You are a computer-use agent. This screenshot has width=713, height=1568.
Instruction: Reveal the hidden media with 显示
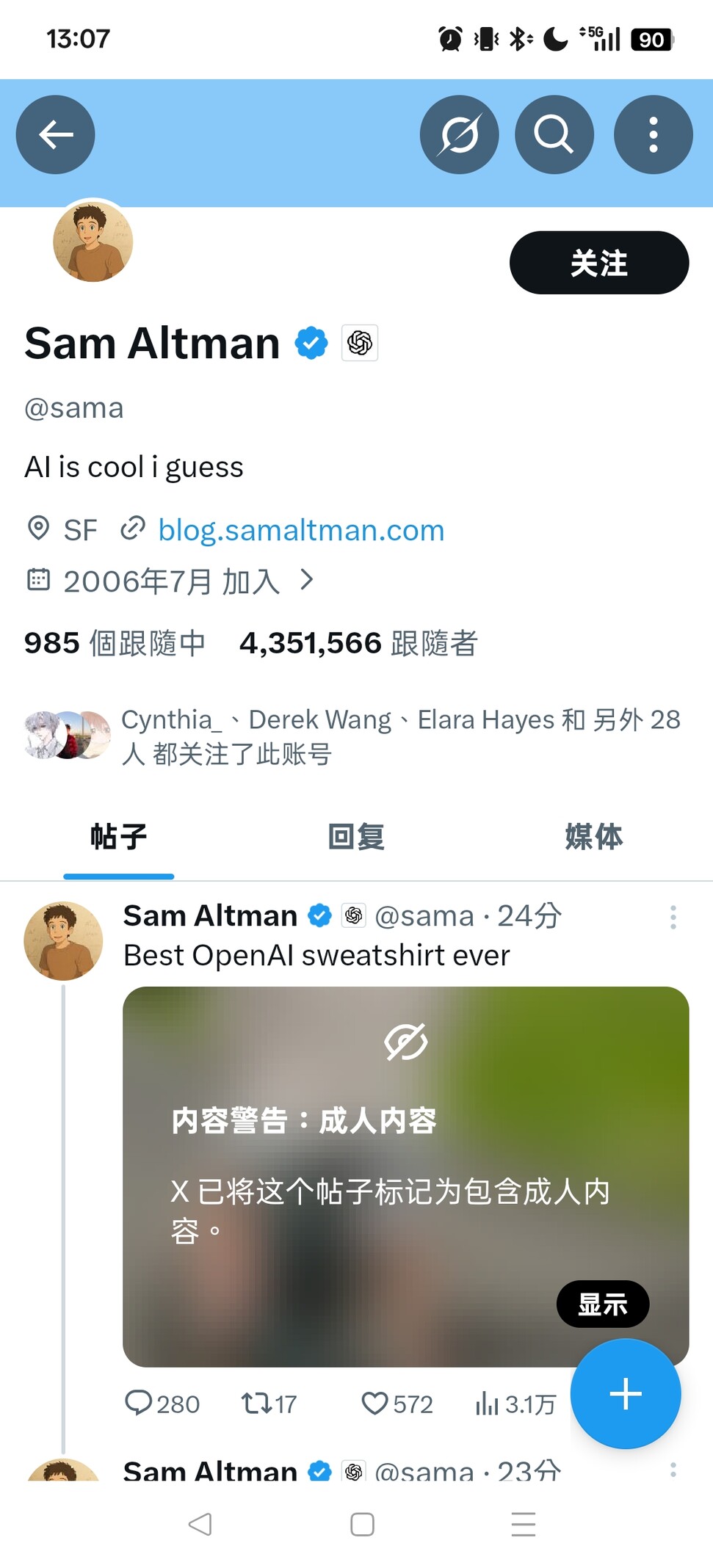tap(602, 1304)
